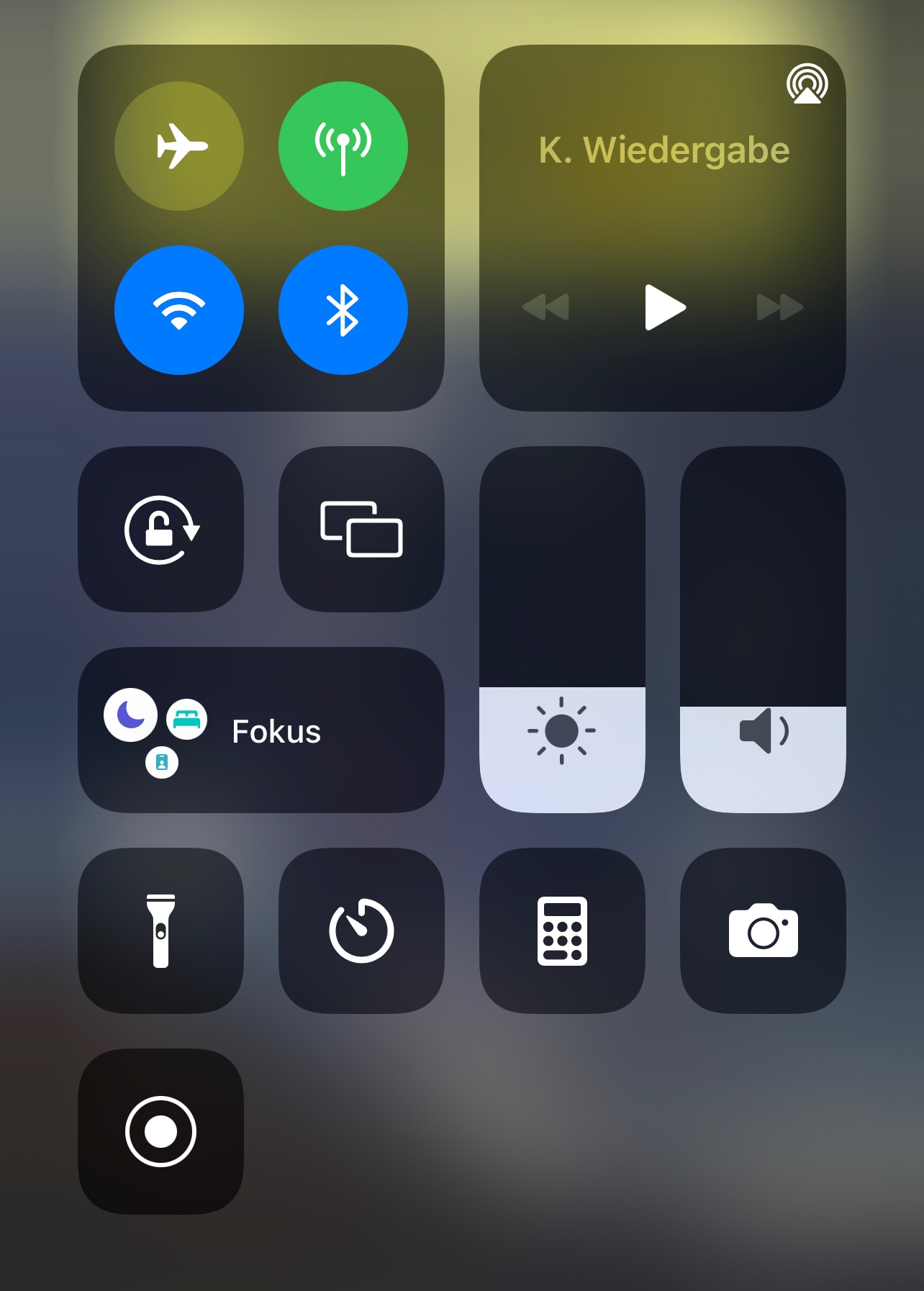Open the camera
924x1291 pixels.
click(x=763, y=930)
